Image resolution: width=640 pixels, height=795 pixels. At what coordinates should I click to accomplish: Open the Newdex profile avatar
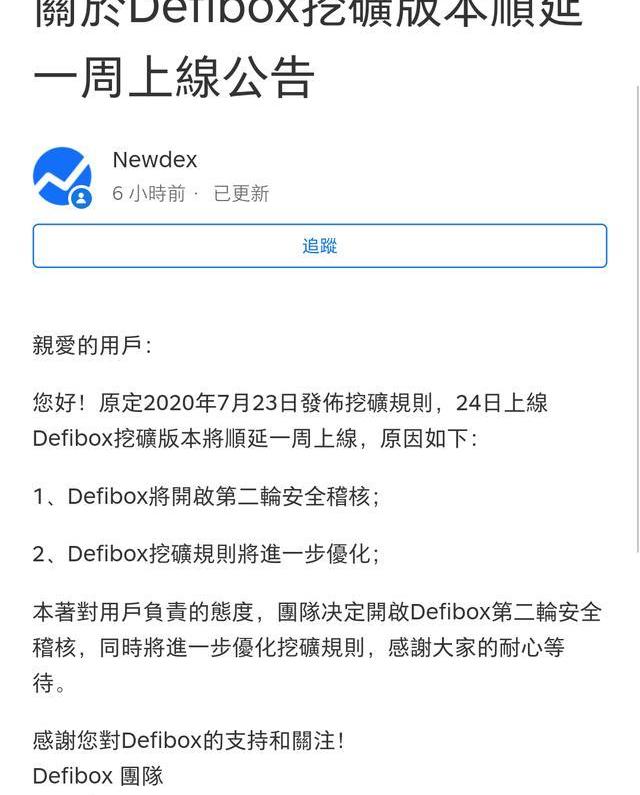(x=62, y=176)
